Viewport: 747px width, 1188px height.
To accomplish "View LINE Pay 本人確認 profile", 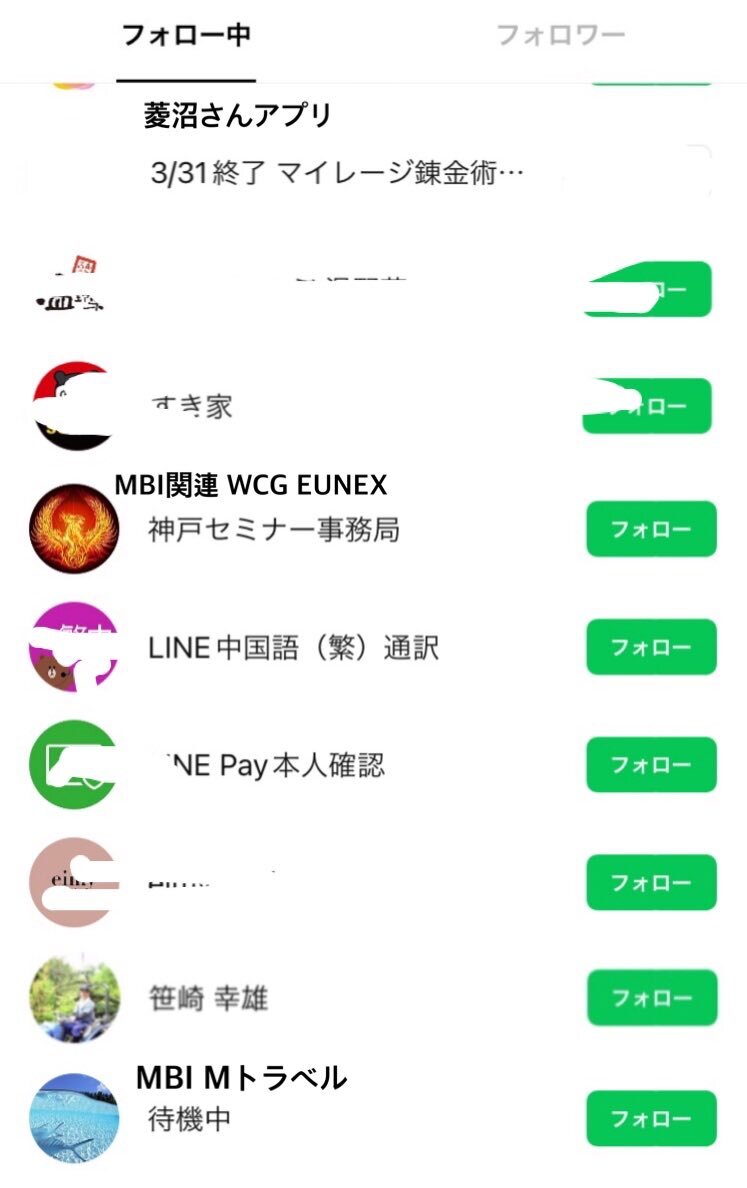I will (x=270, y=766).
